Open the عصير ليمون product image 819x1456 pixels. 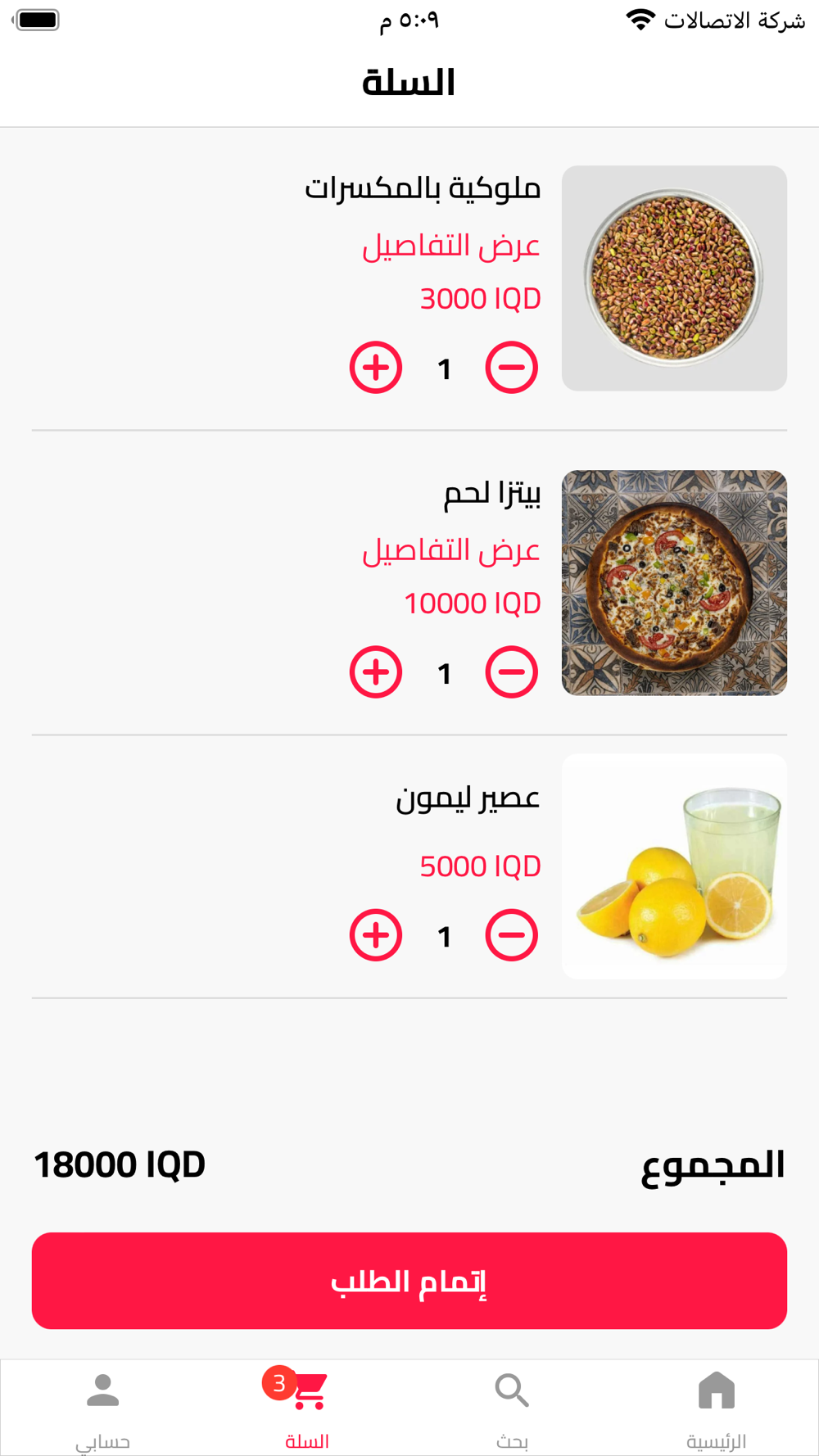674,866
